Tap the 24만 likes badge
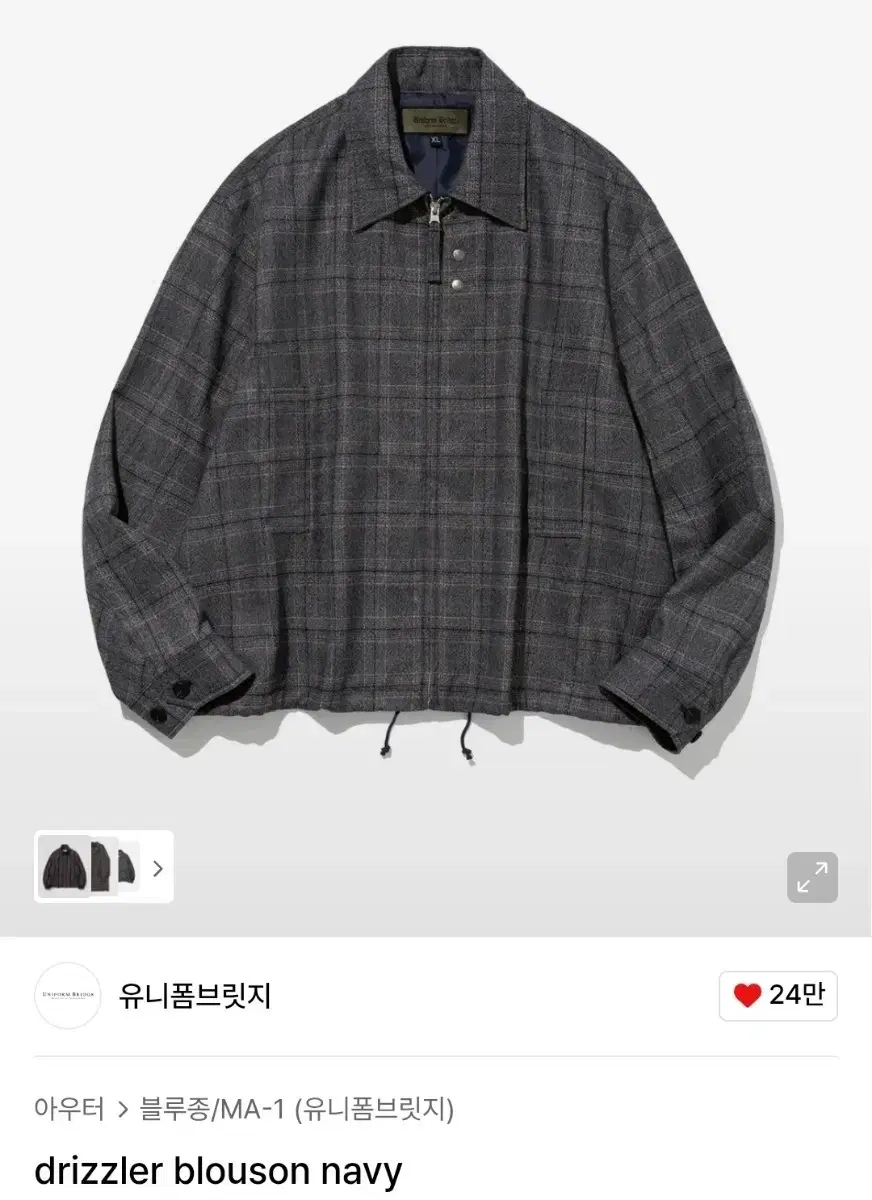Viewport: 872px width, 1200px height. (x=779, y=996)
